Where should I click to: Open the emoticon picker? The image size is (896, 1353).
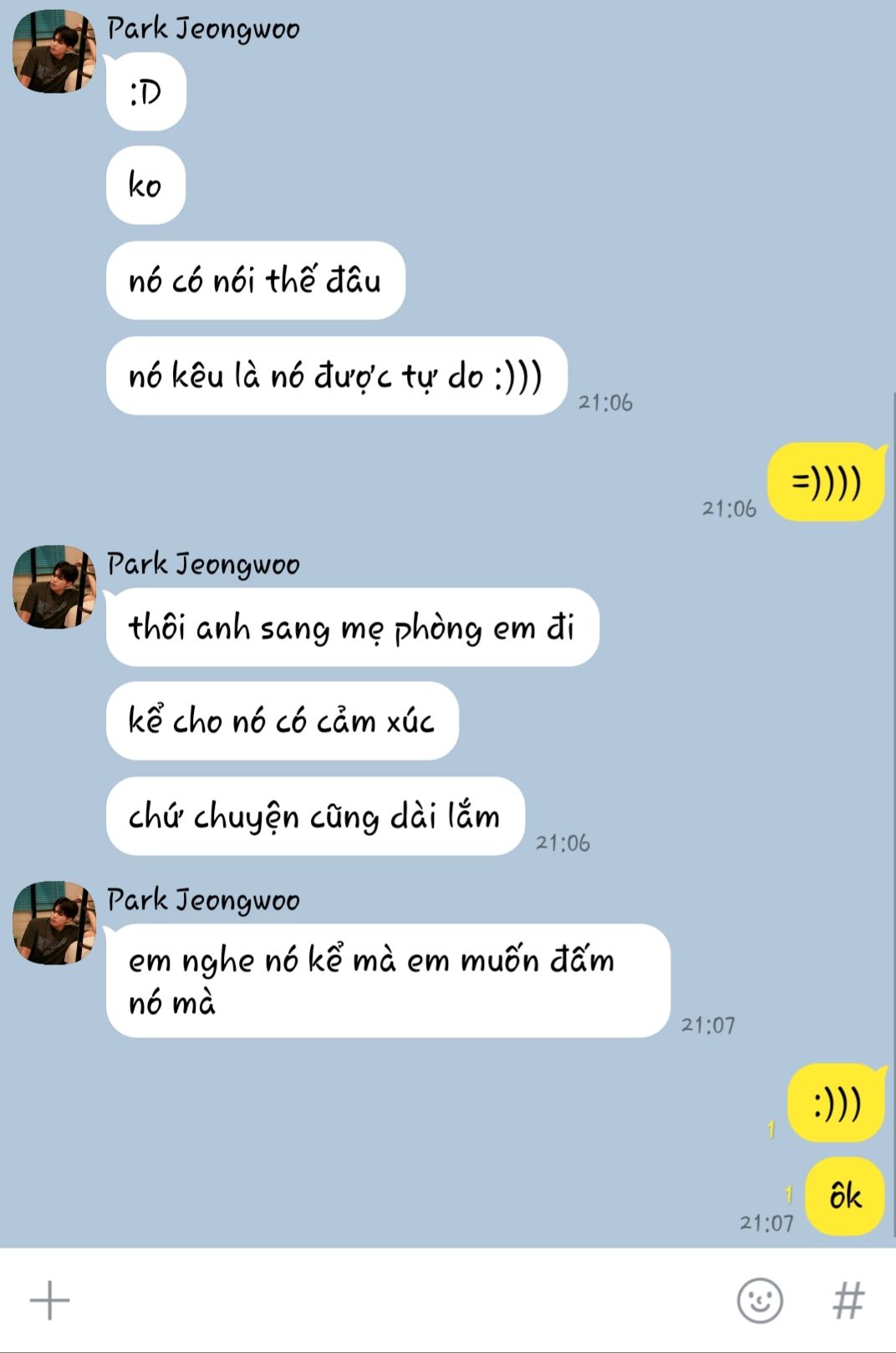click(759, 1300)
